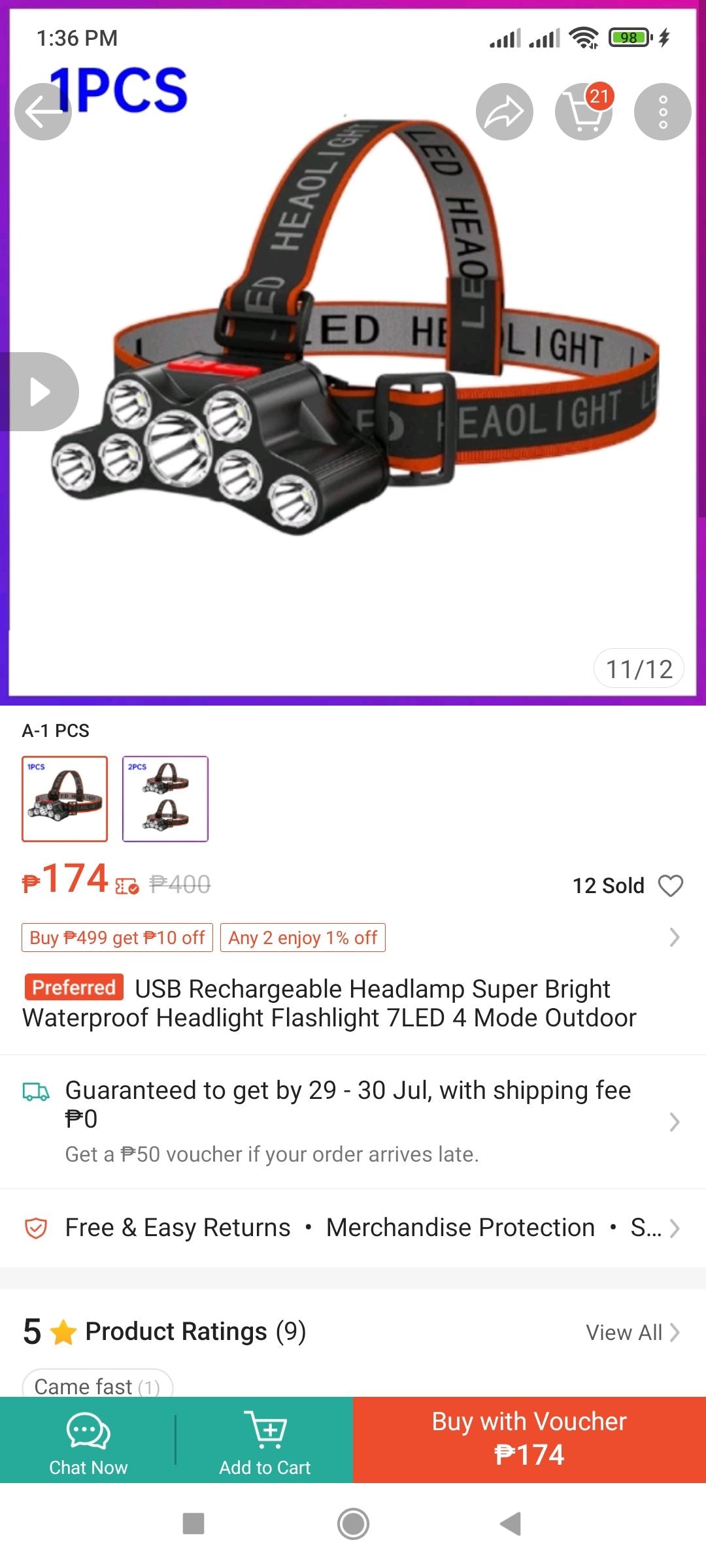This screenshot has height=1568, width=706.
Task: Select the 1PCS variant thumbnail
Action: 65,798
